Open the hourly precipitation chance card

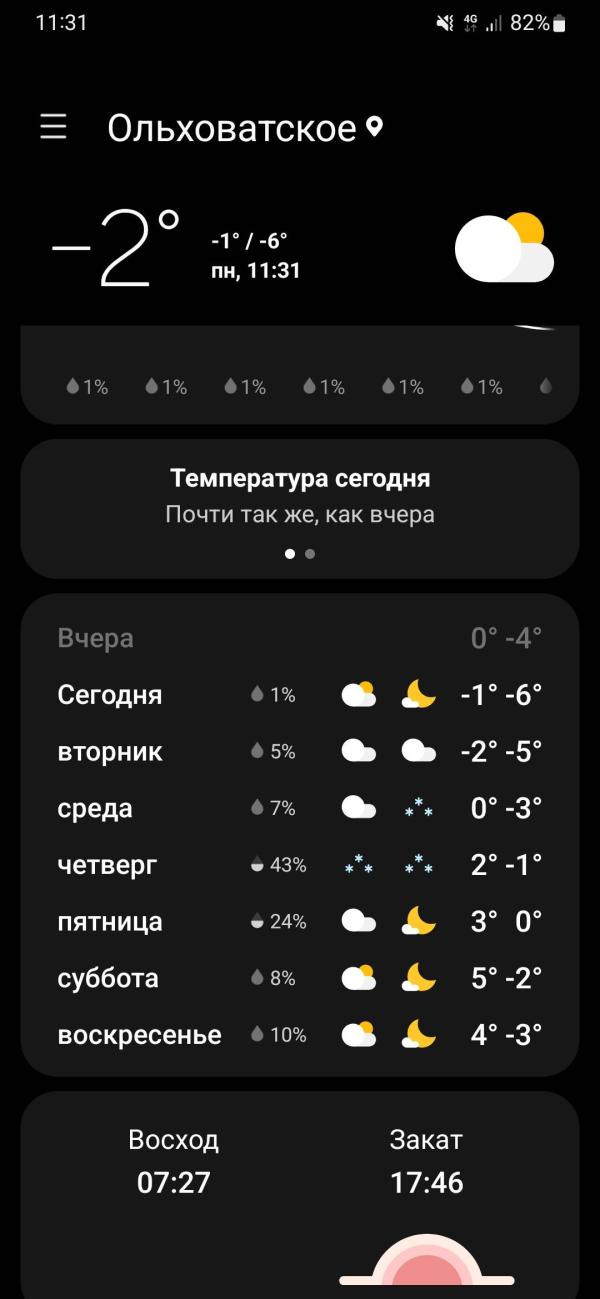(300, 375)
